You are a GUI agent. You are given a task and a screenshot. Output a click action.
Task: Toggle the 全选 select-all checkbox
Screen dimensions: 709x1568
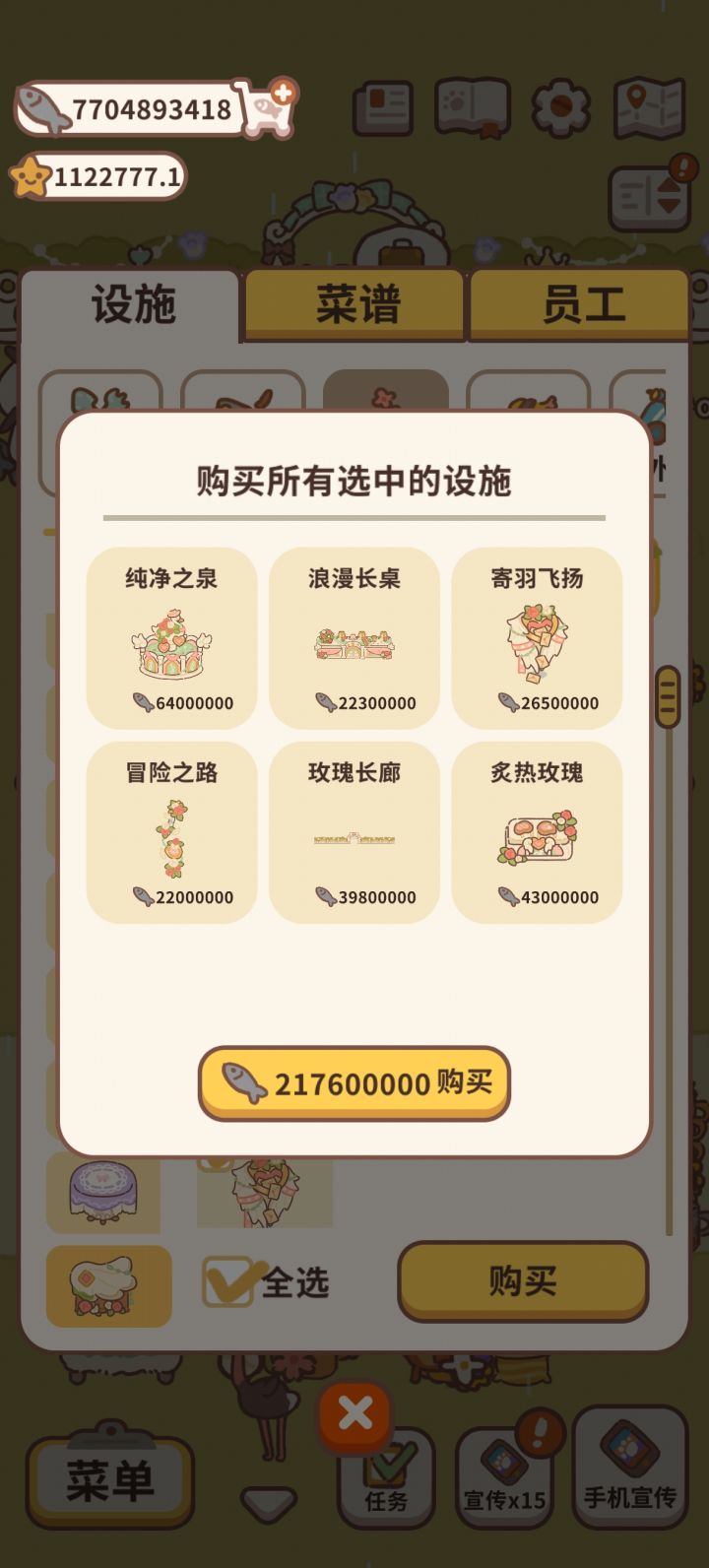coord(228,1282)
